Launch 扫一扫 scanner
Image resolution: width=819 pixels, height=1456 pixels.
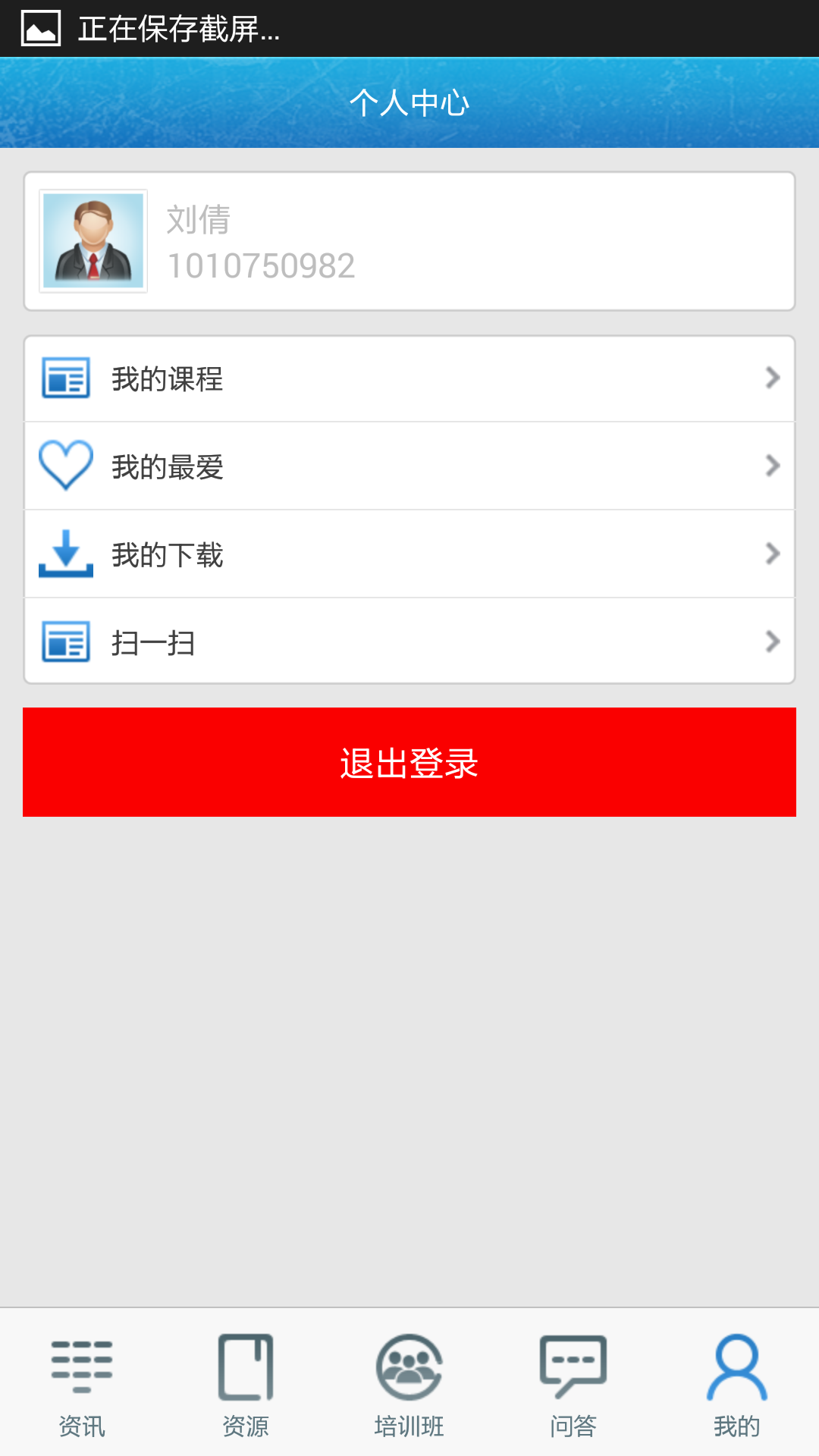(409, 642)
